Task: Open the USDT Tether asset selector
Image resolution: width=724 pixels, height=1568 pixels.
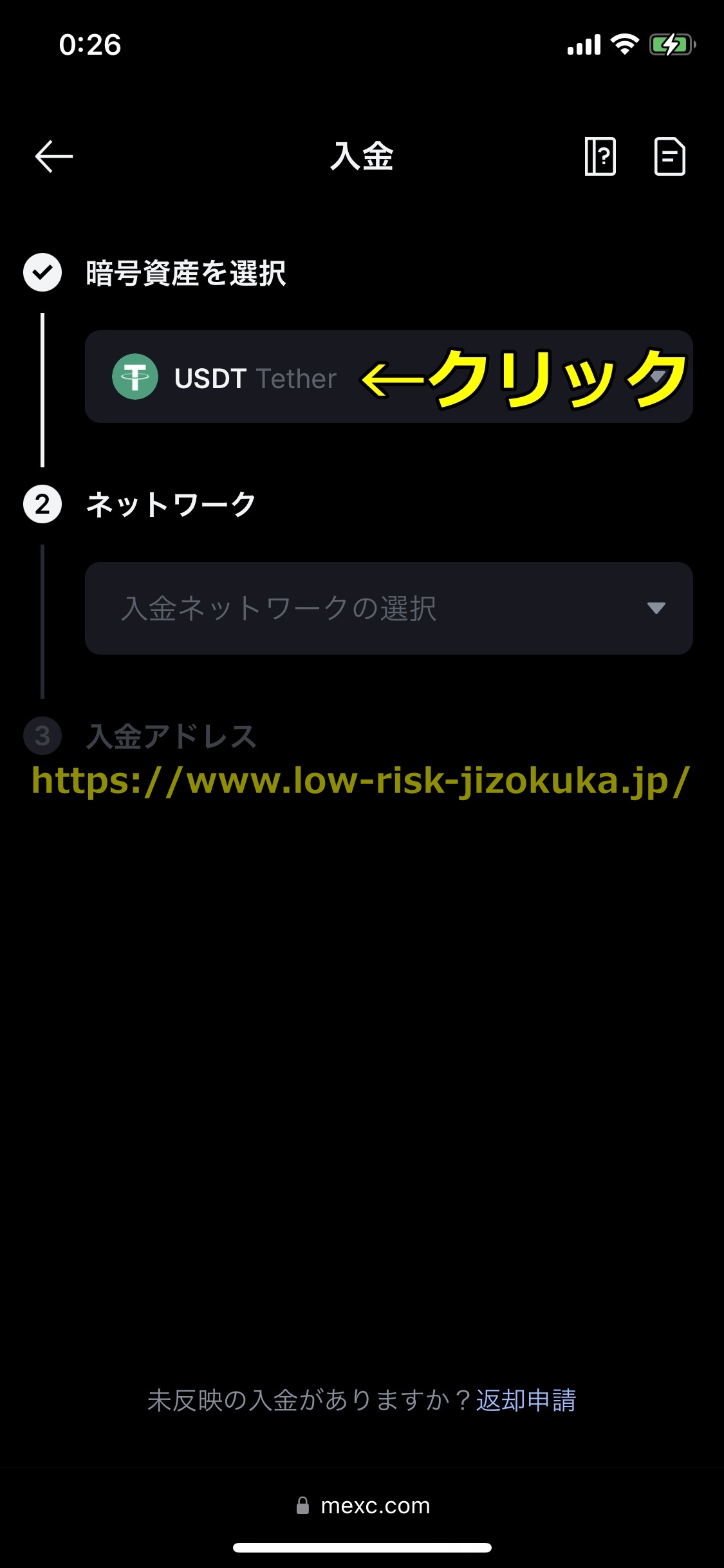Action: pyautogui.click(x=388, y=377)
